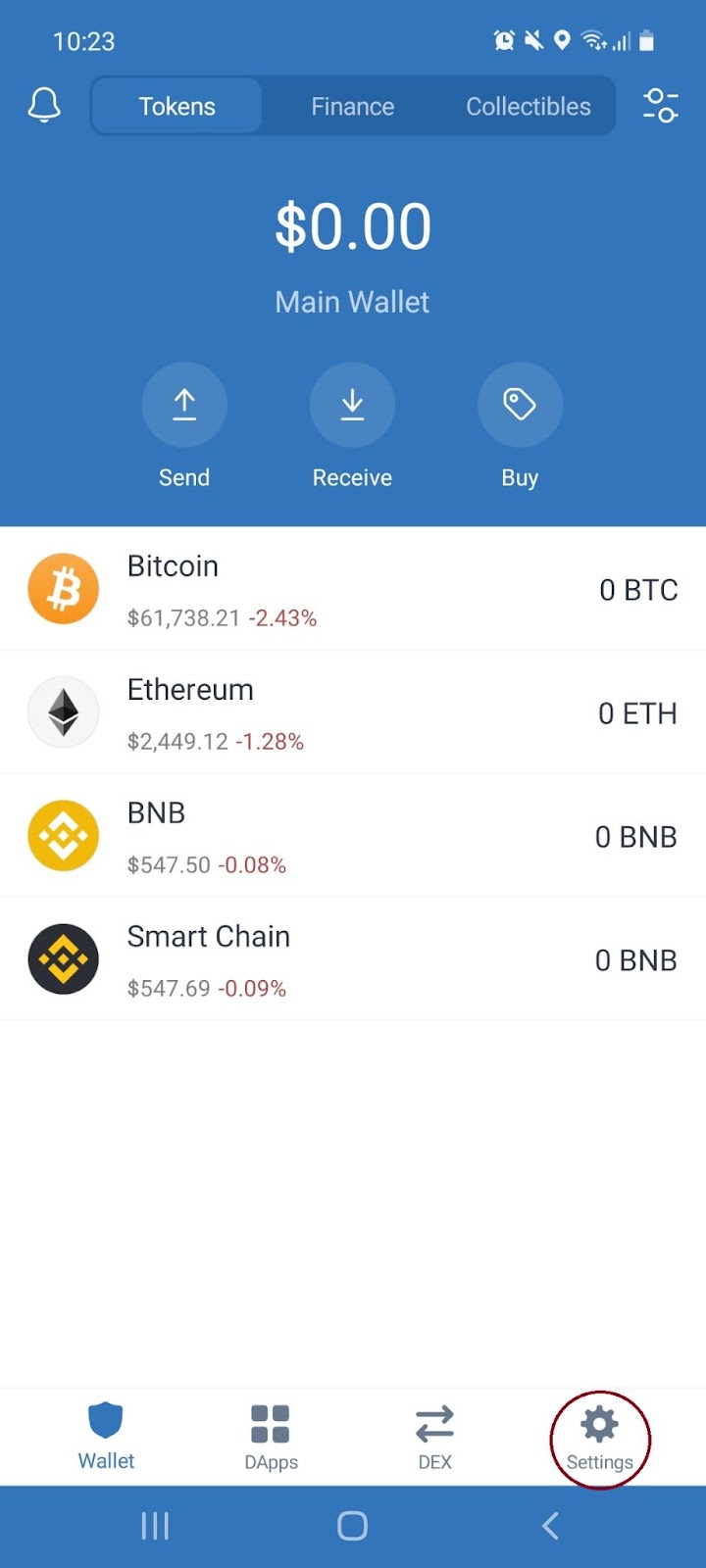Tap the system back button
Viewport: 706px width, 1568px height.
(550, 1526)
